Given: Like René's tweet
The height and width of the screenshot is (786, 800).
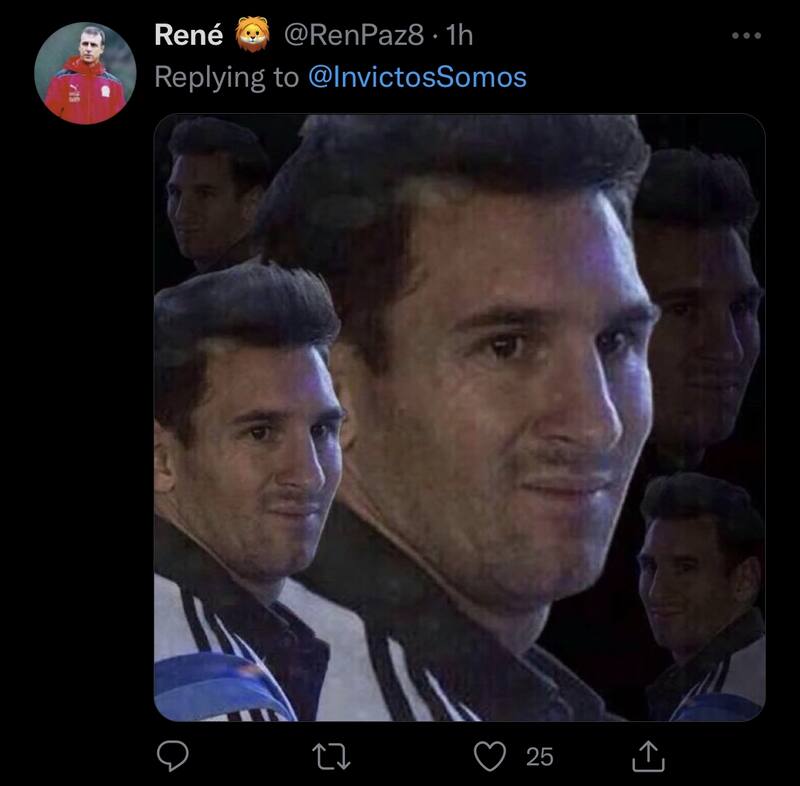Looking at the screenshot, I should (490, 756).
